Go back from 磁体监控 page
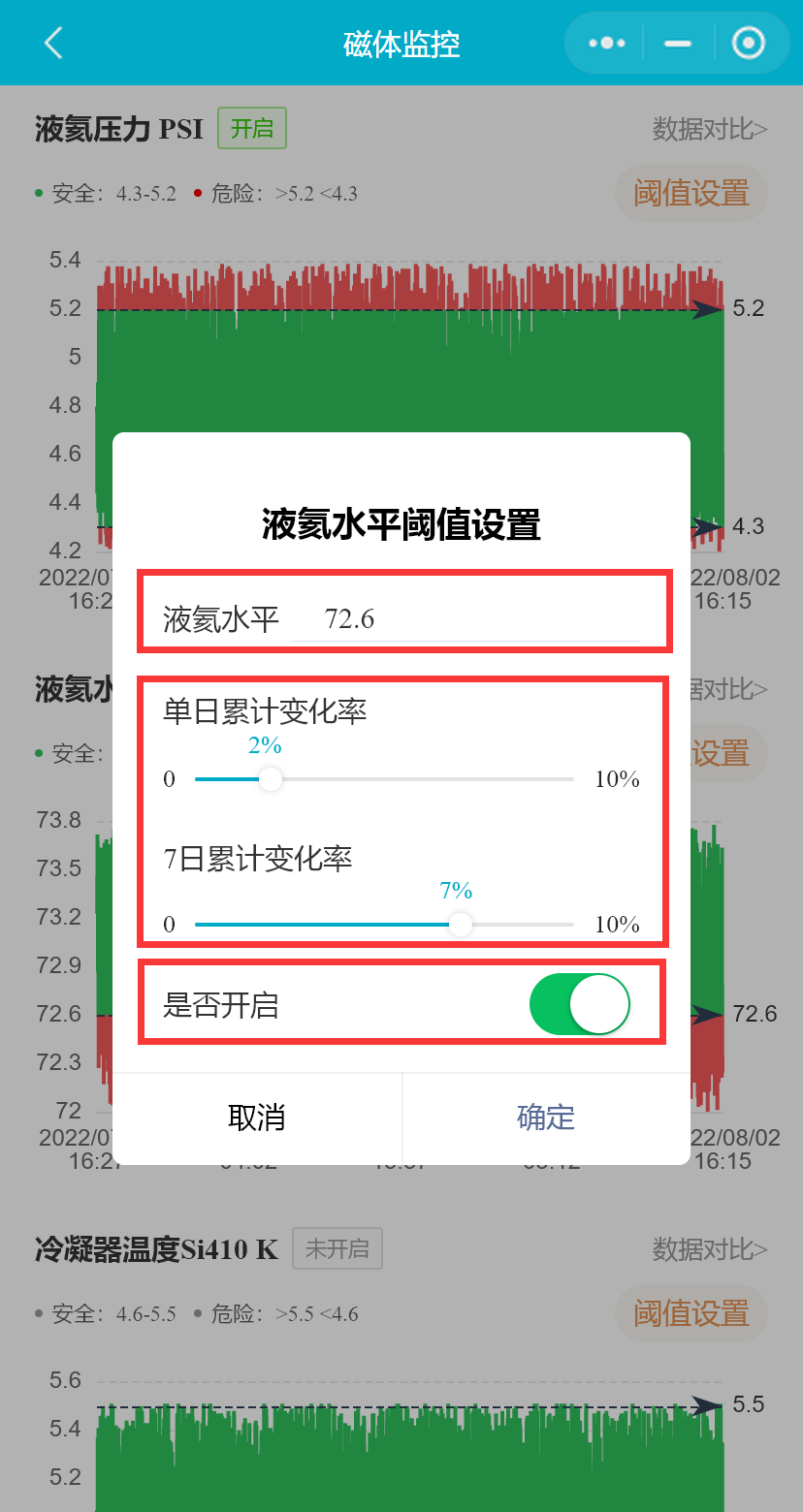 [53, 43]
